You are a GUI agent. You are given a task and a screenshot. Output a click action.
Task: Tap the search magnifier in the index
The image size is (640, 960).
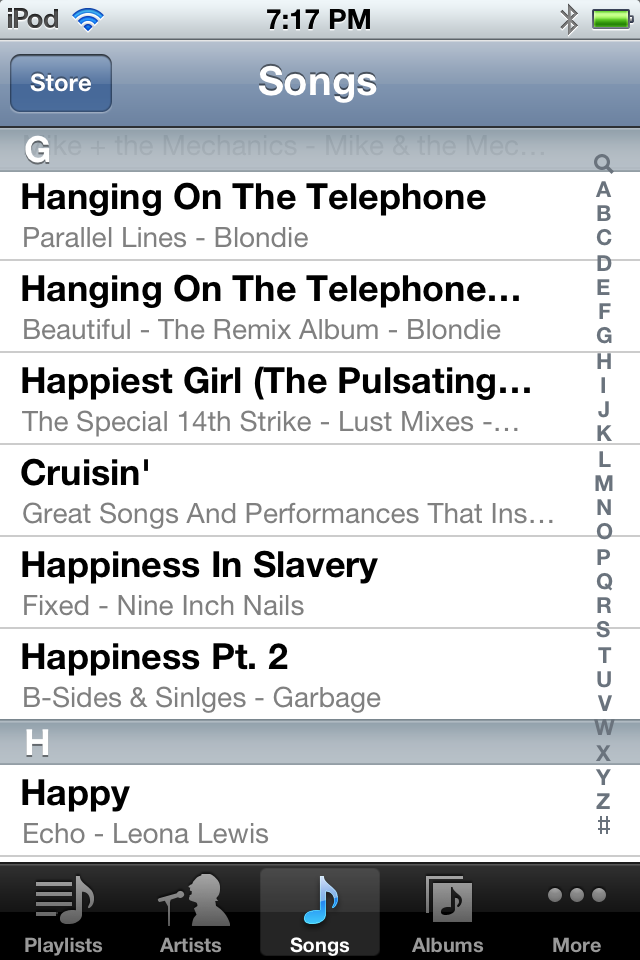(x=603, y=164)
